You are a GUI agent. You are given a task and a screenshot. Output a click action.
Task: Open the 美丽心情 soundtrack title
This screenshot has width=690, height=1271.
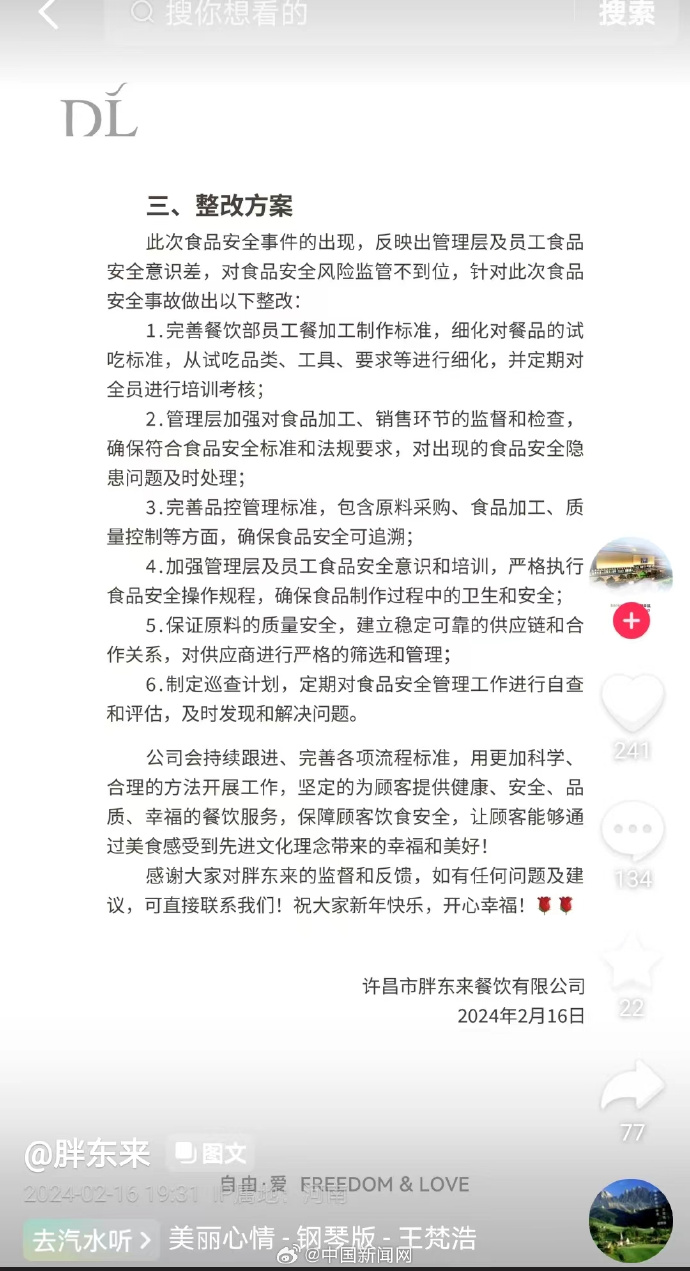322,1238
